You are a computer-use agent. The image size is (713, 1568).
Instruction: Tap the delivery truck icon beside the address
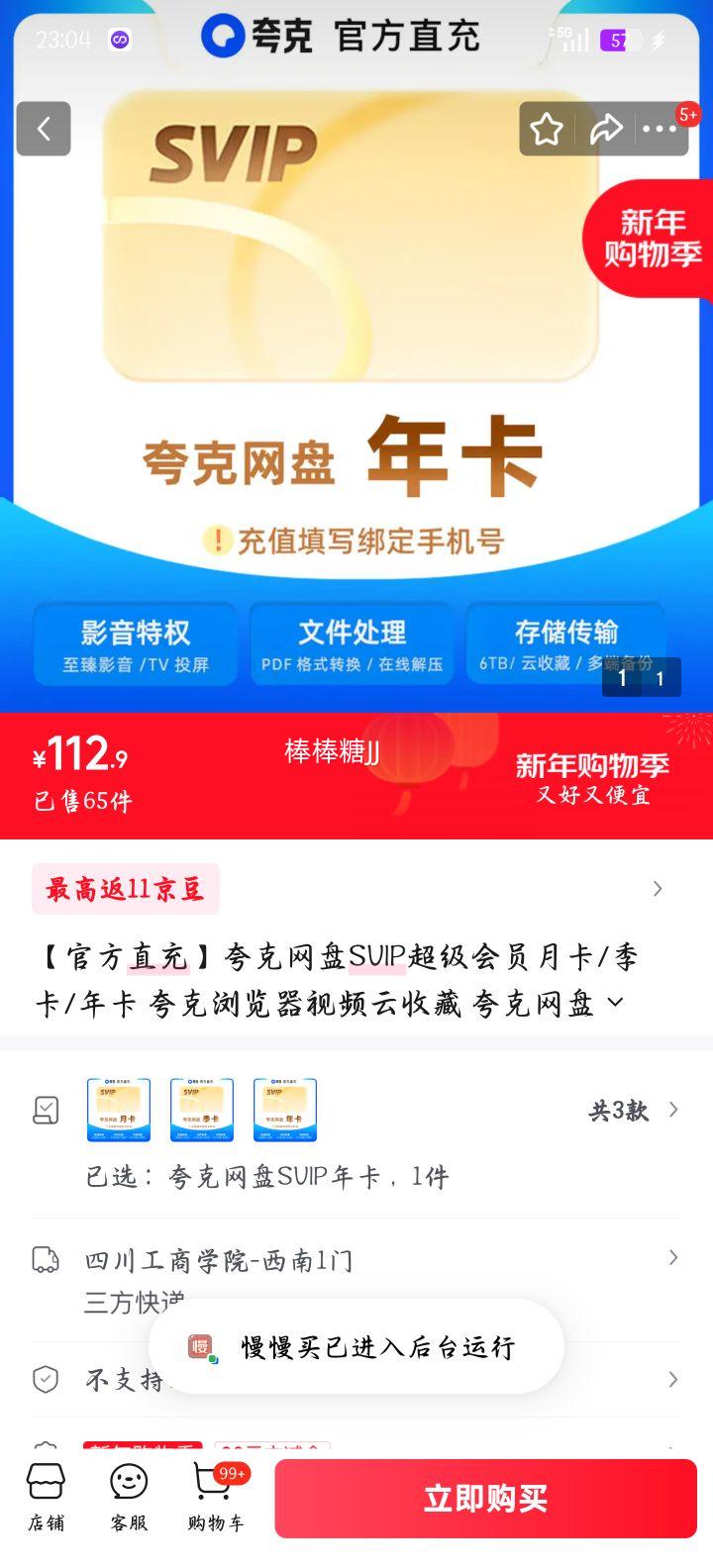click(x=46, y=1260)
